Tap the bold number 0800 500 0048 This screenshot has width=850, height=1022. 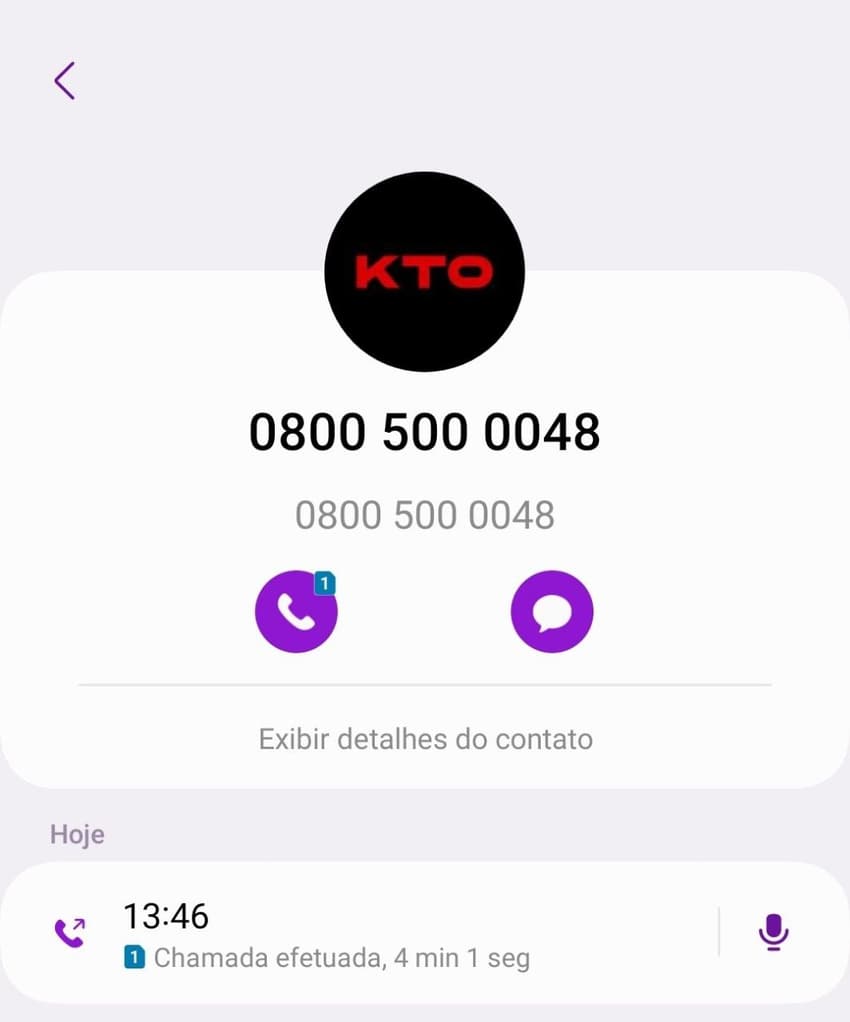(425, 431)
